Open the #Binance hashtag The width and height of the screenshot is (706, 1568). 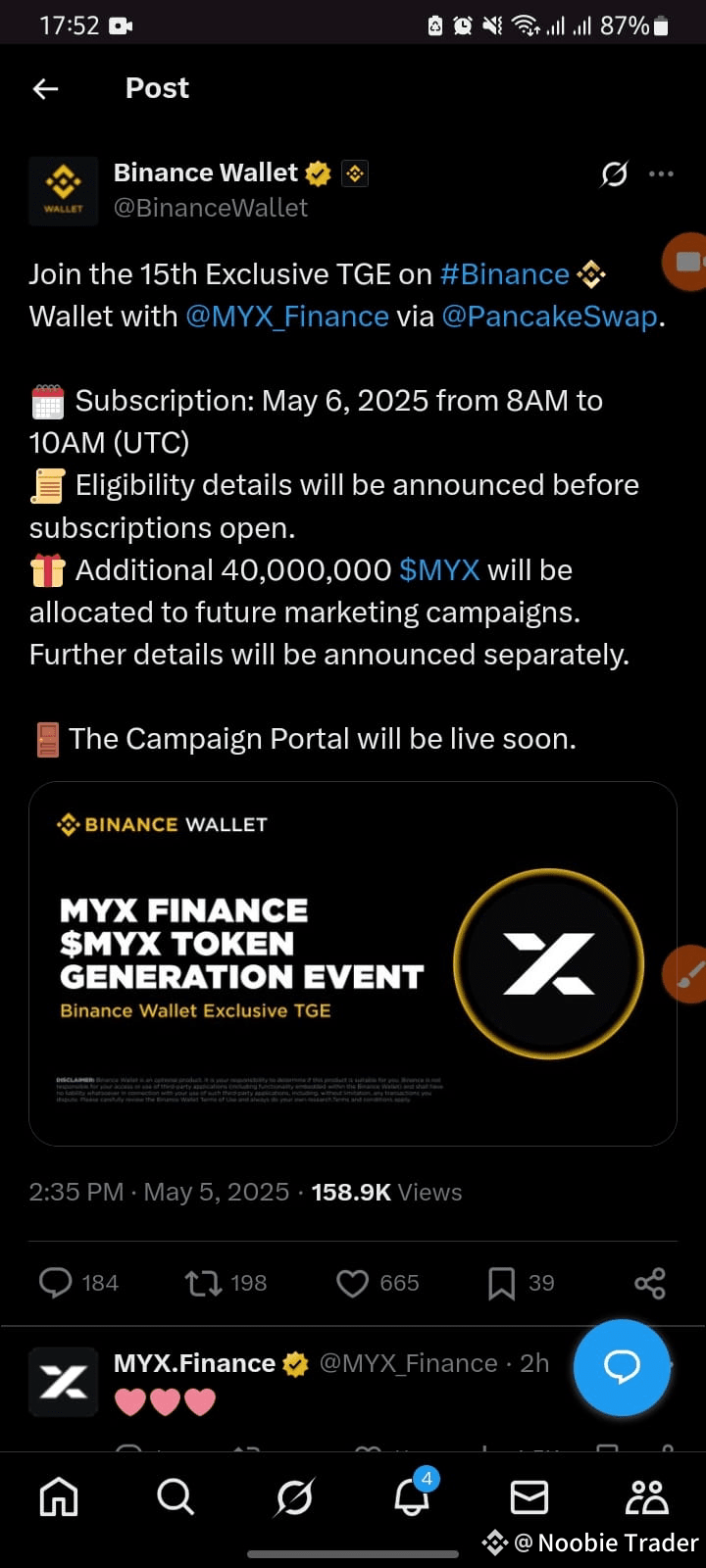click(x=505, y=273)
